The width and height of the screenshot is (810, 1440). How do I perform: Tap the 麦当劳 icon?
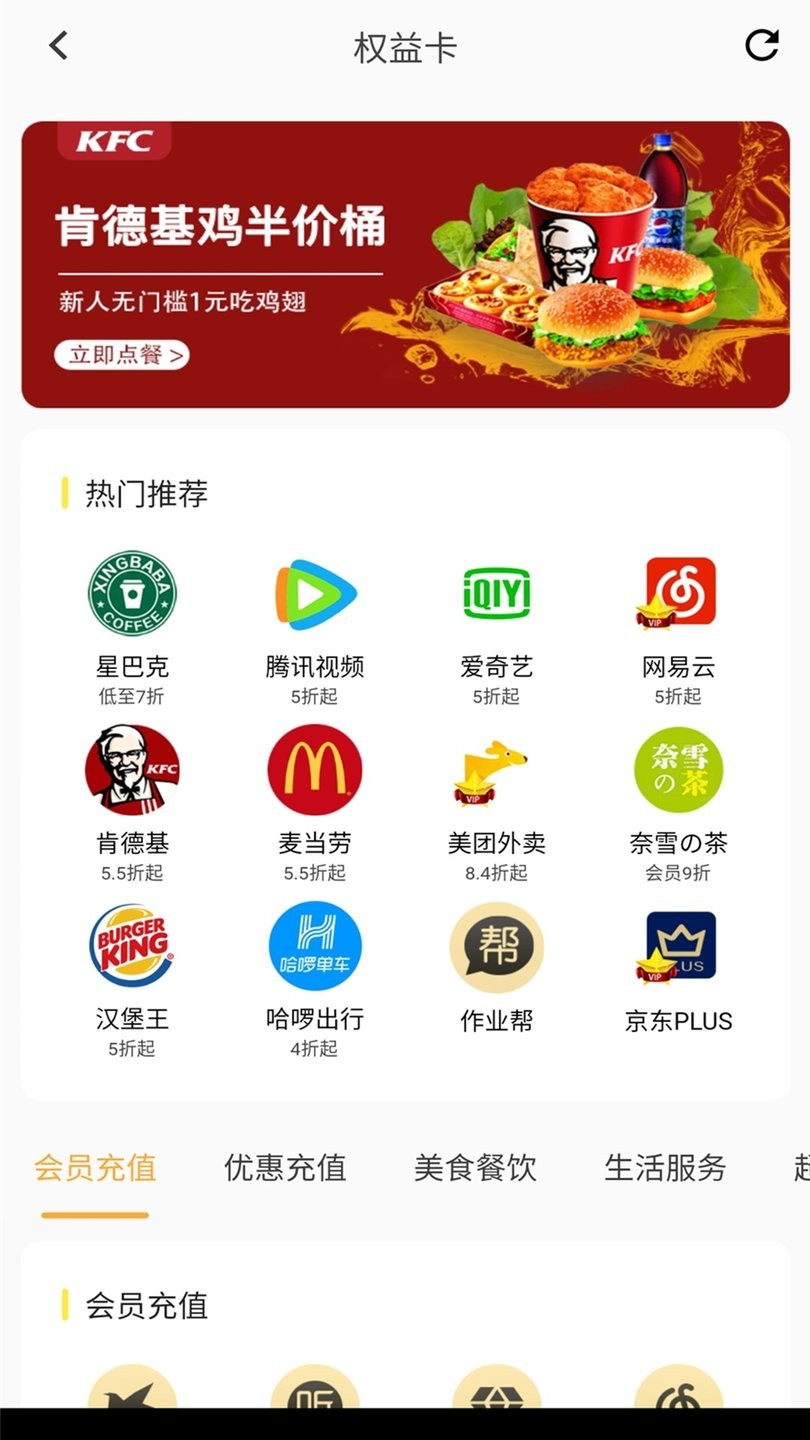pyautogui.click(x=314, y=768)
